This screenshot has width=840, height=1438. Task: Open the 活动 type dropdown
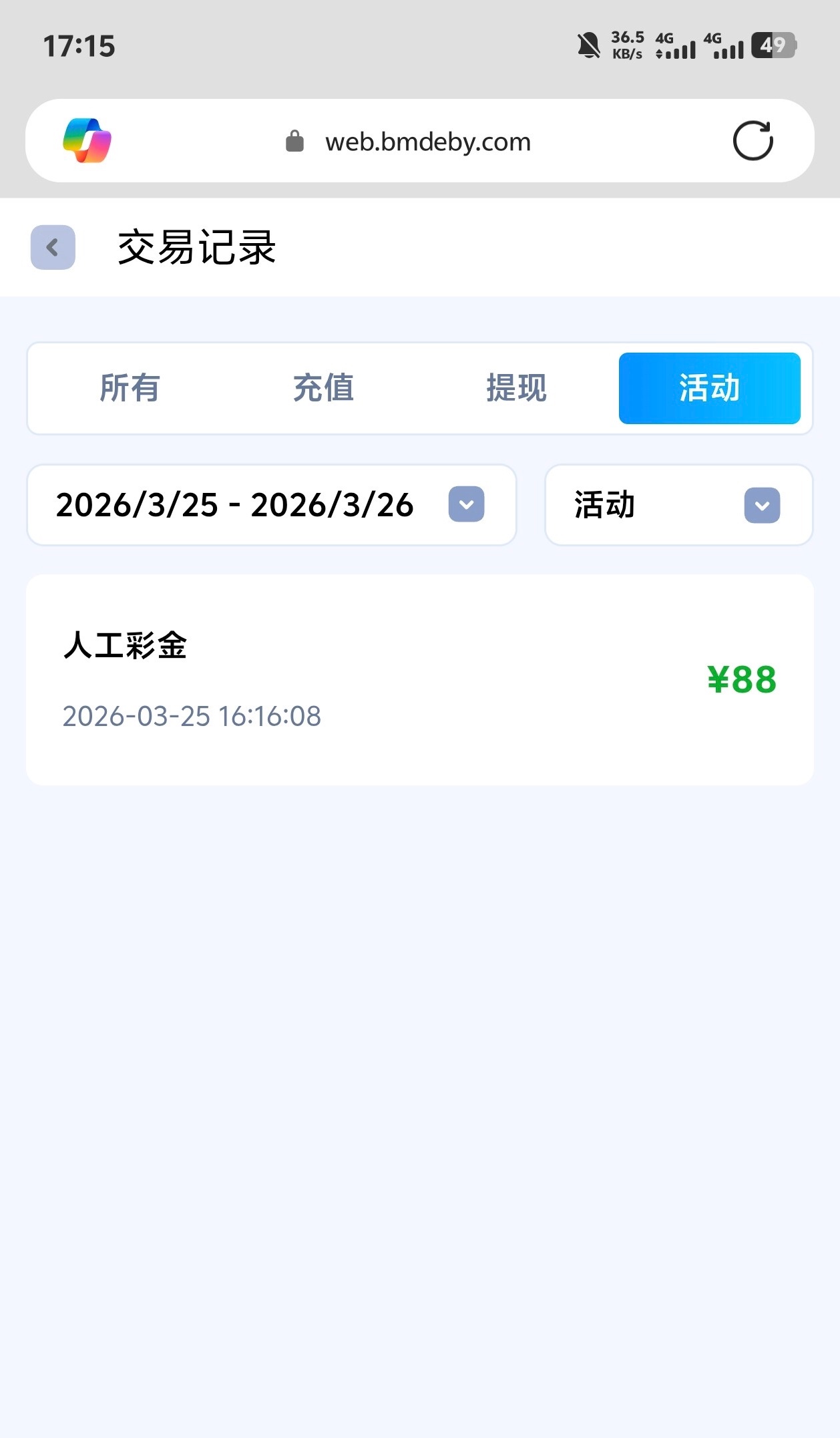pos(678,505)
